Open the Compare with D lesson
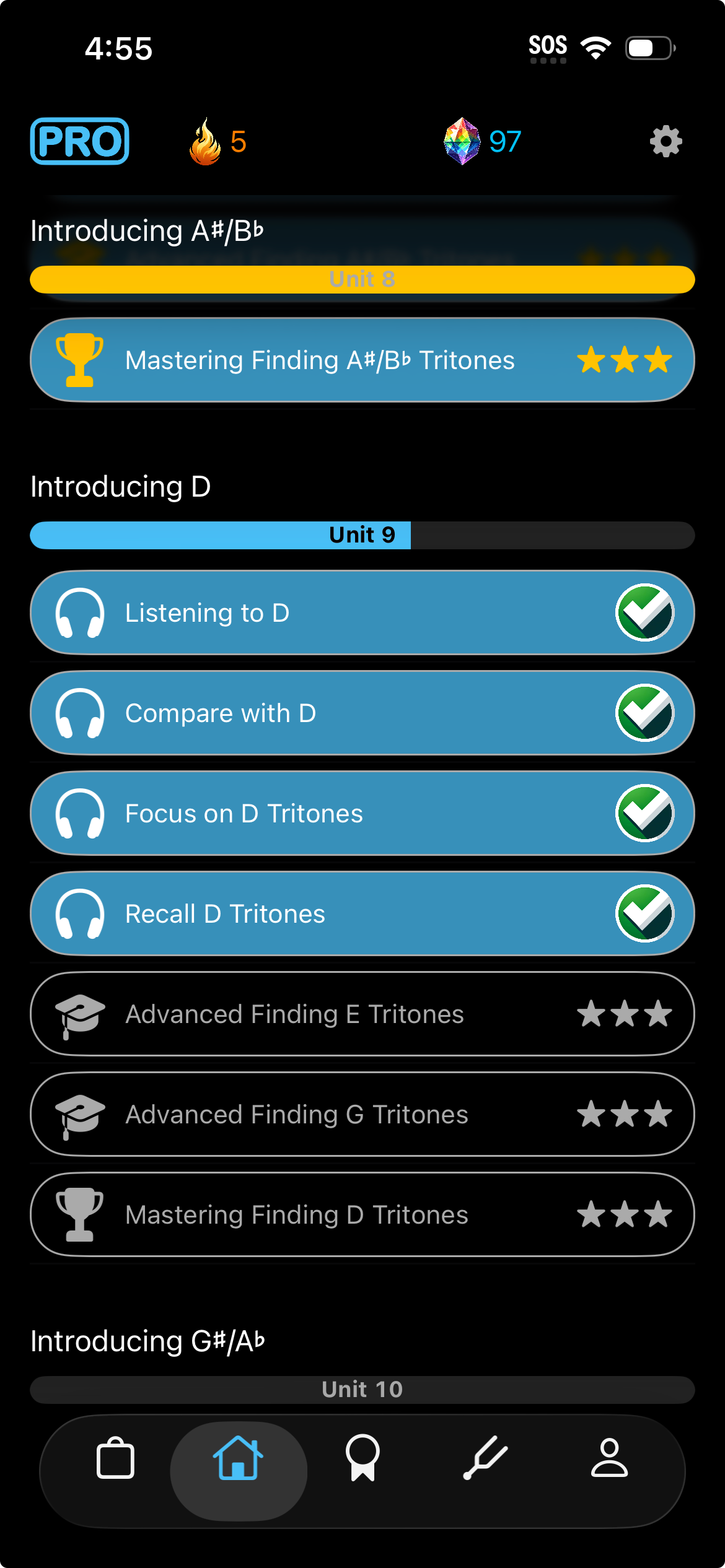The height and width of the screenshot is (1568, 725). pos(362,713)
